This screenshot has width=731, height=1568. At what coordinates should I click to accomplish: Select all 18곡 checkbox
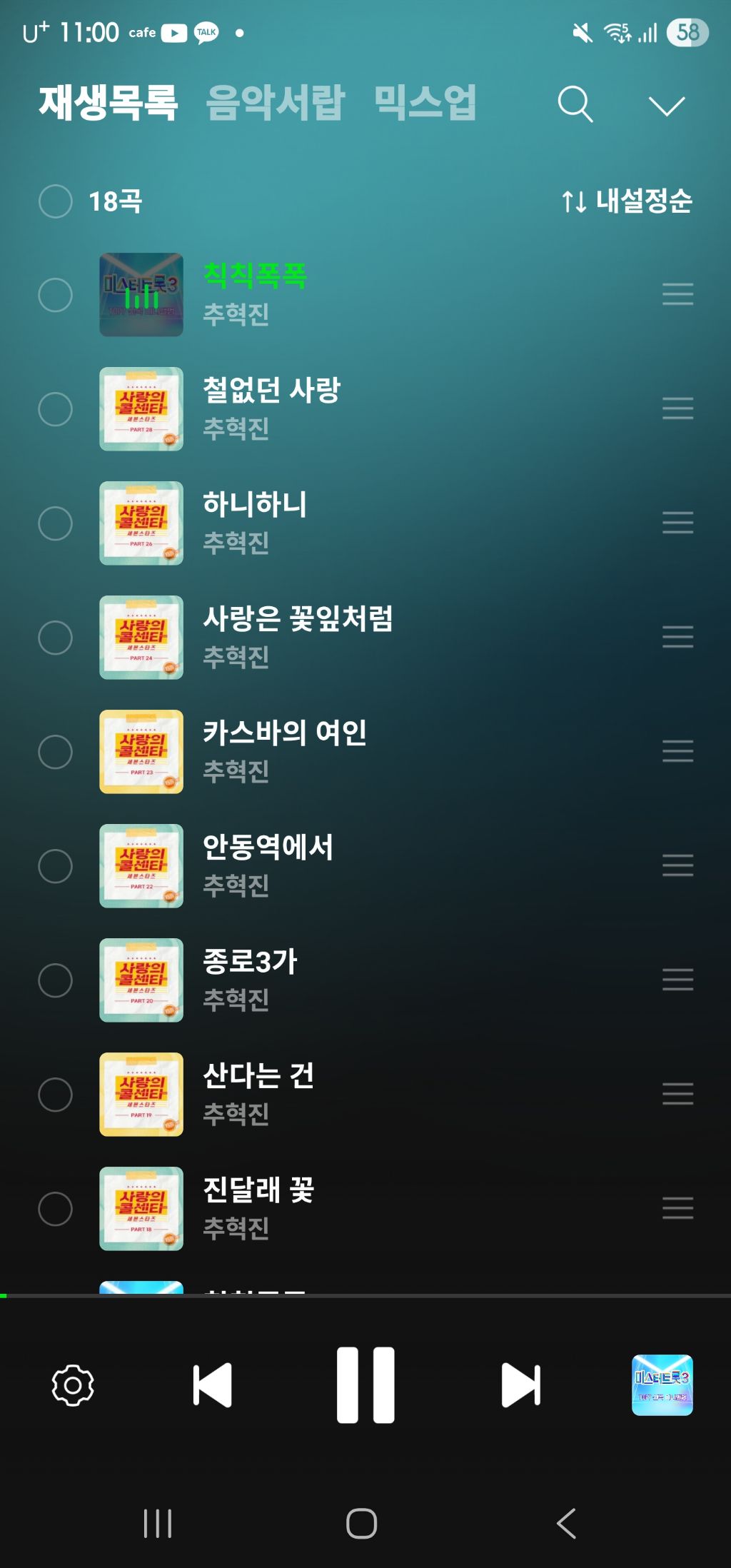coord(56,201)
